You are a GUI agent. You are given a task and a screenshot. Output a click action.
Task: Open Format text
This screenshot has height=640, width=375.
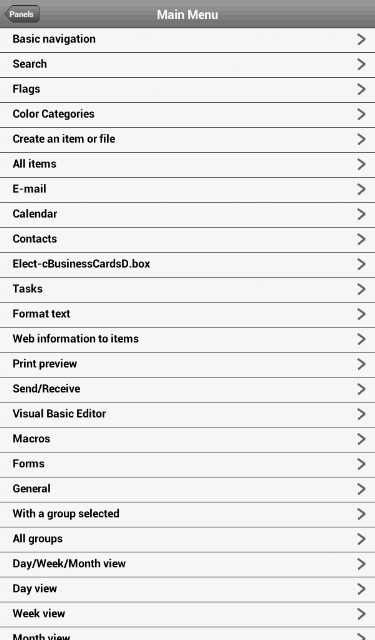tap(187, 314)
